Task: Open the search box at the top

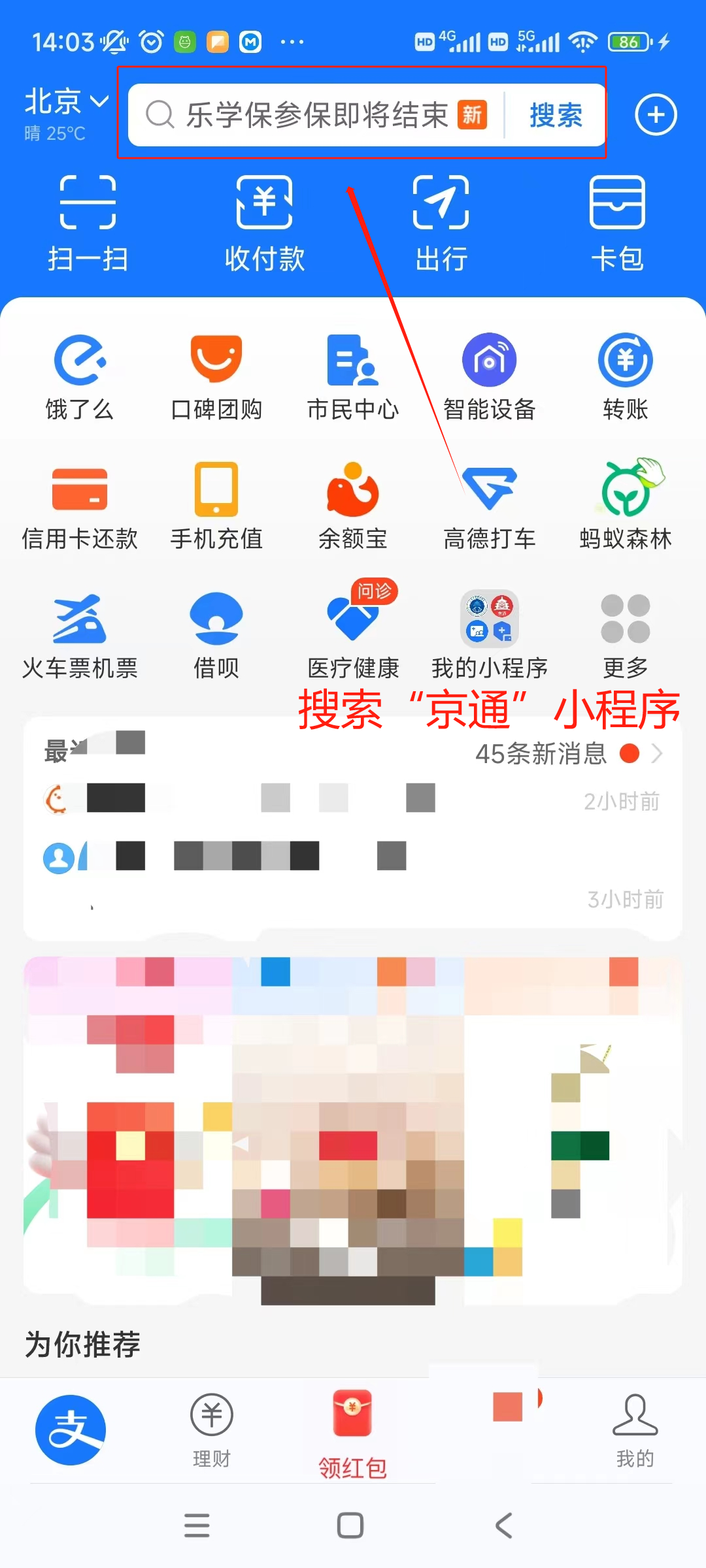Action: point(314,115)
